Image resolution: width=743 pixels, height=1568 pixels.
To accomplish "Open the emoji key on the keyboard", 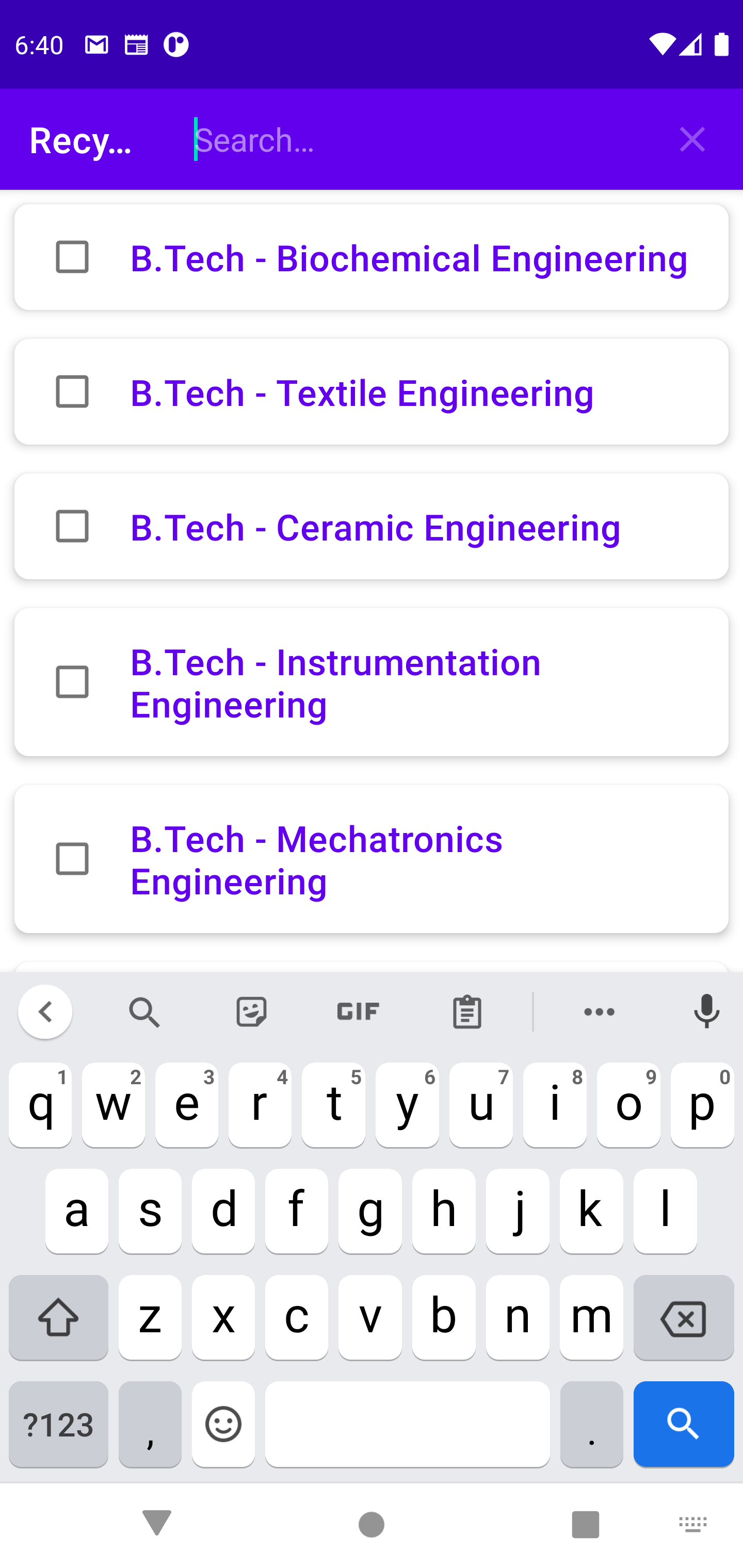I will coord(223,1424).
